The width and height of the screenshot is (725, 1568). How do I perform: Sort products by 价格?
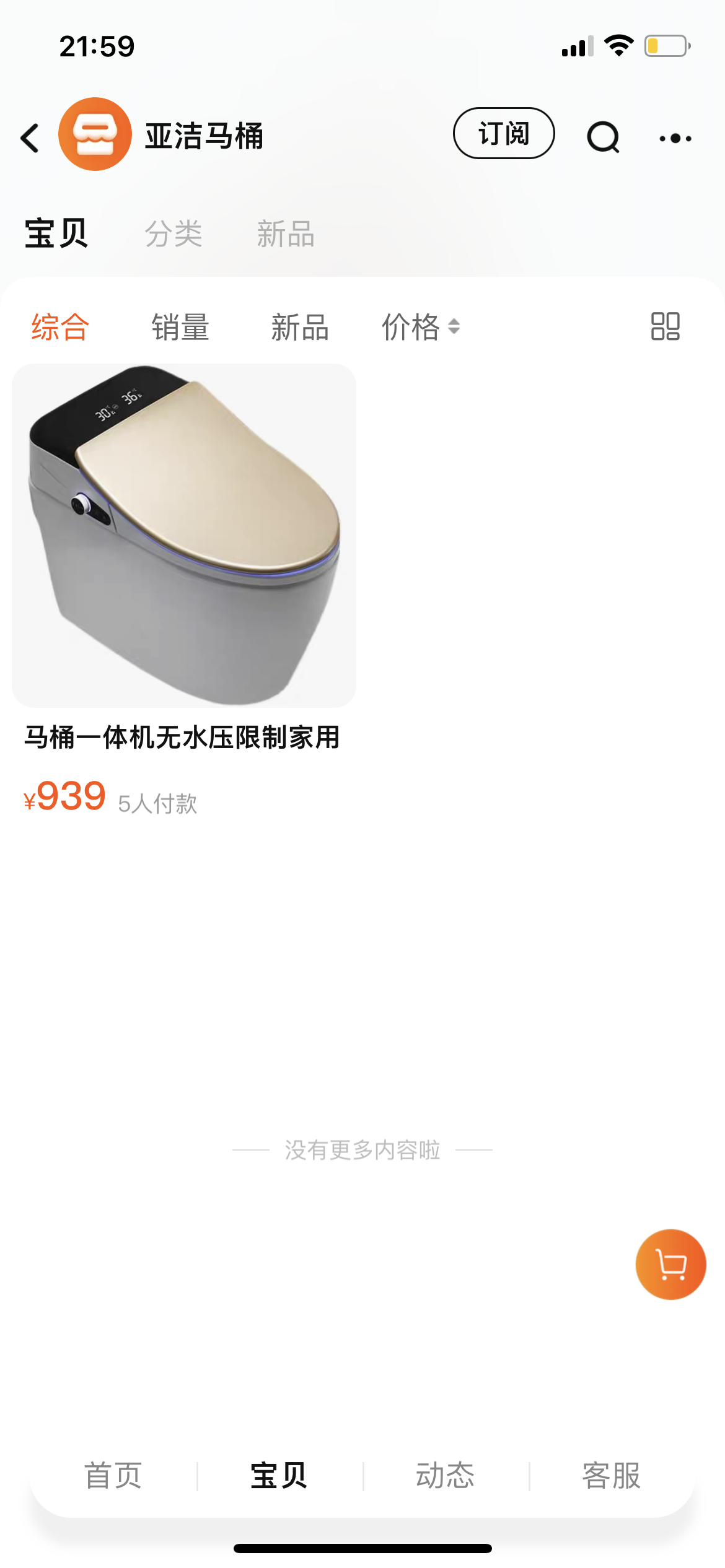click(x=420, y=327)
